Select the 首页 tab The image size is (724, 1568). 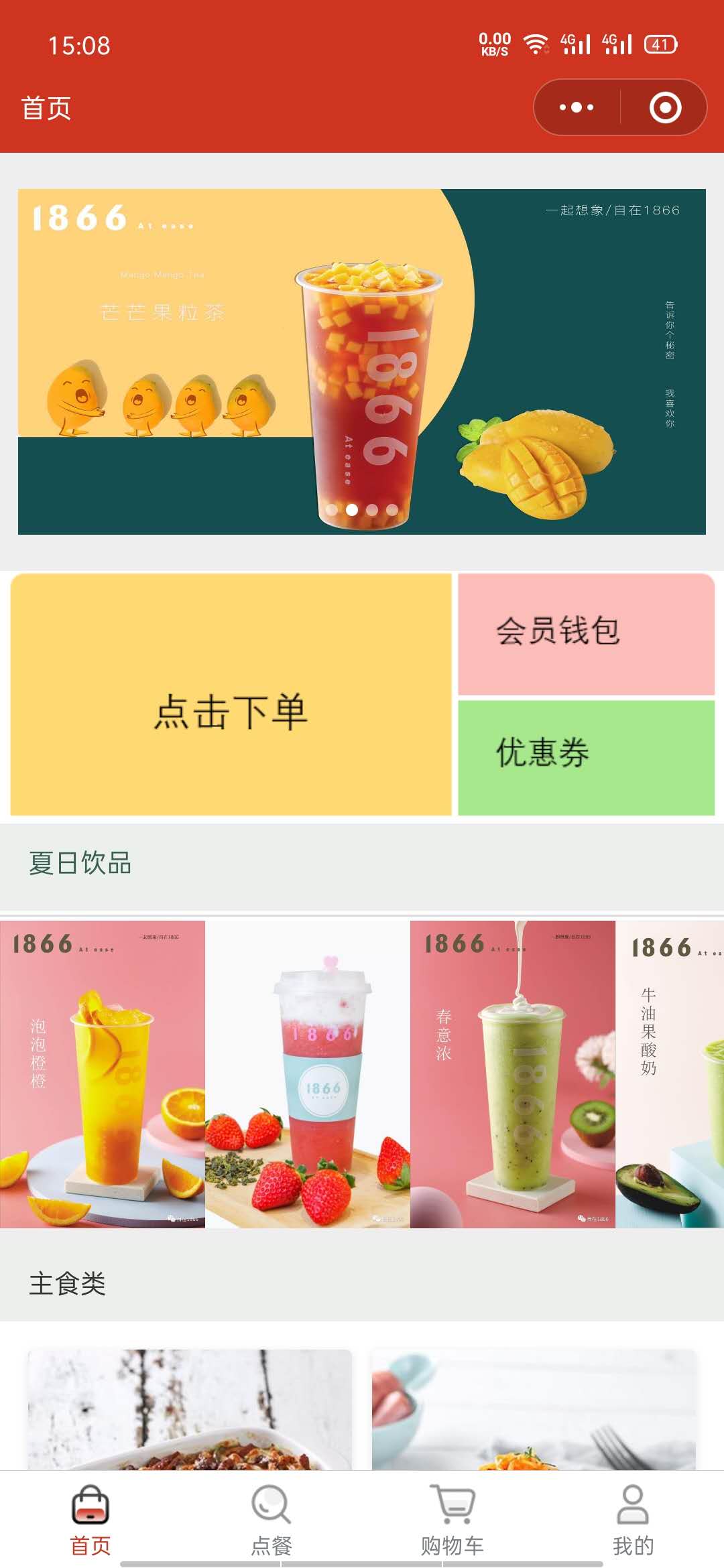(x=90, y=1519)
